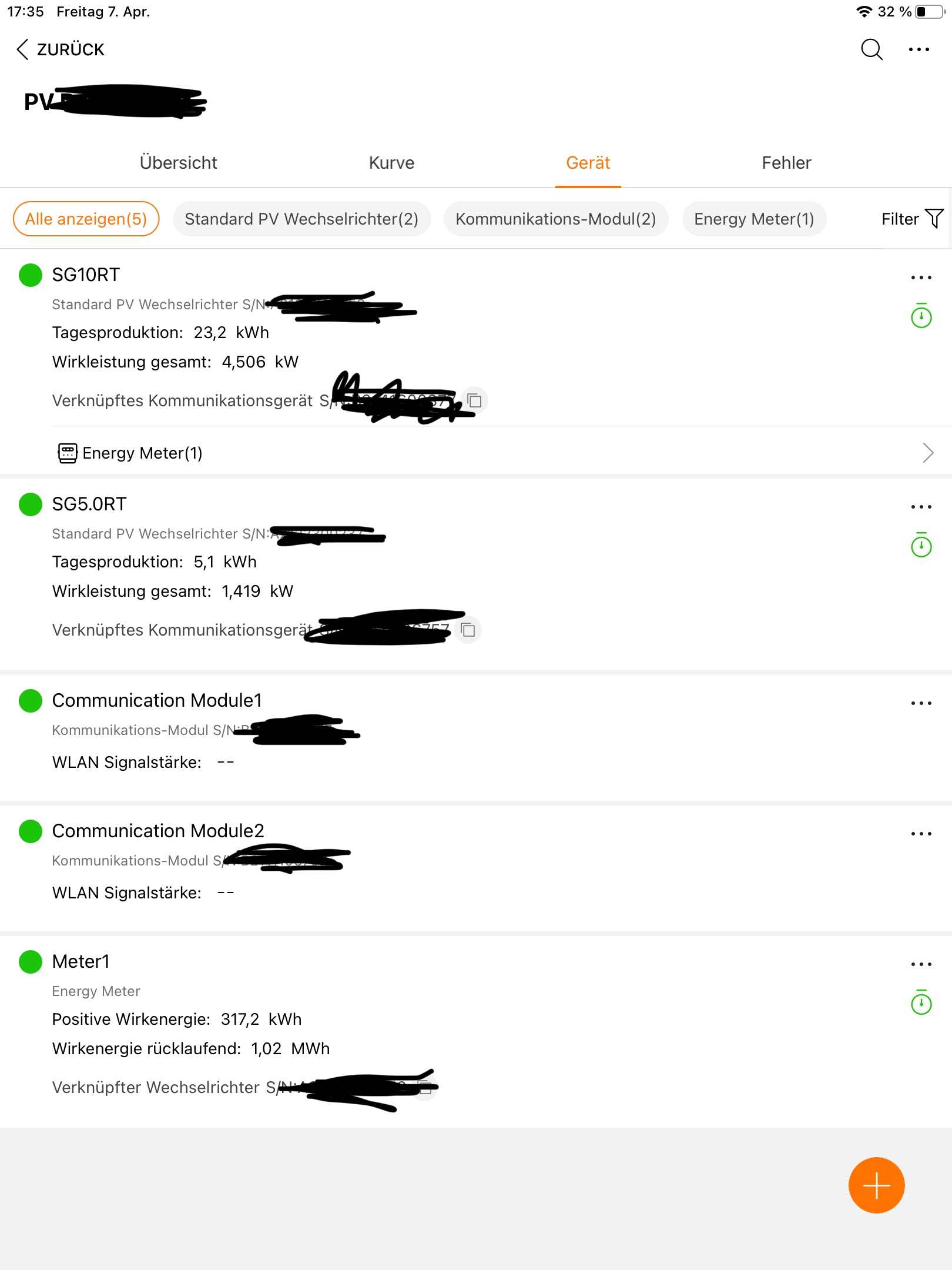This screenshot has width=952, height=1270.
Task: Filter by Standard PV Wechselrichter(2)
Action: pos(301,219)
